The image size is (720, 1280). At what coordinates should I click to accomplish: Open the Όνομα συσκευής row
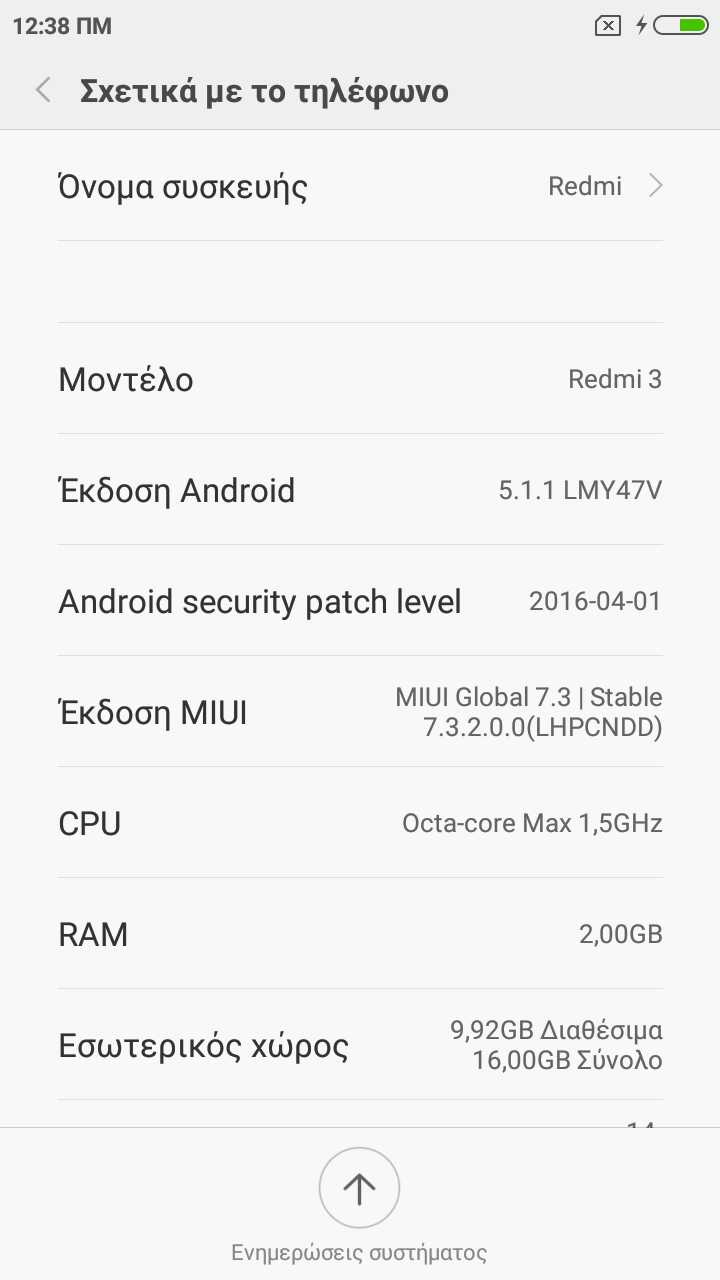360,186
